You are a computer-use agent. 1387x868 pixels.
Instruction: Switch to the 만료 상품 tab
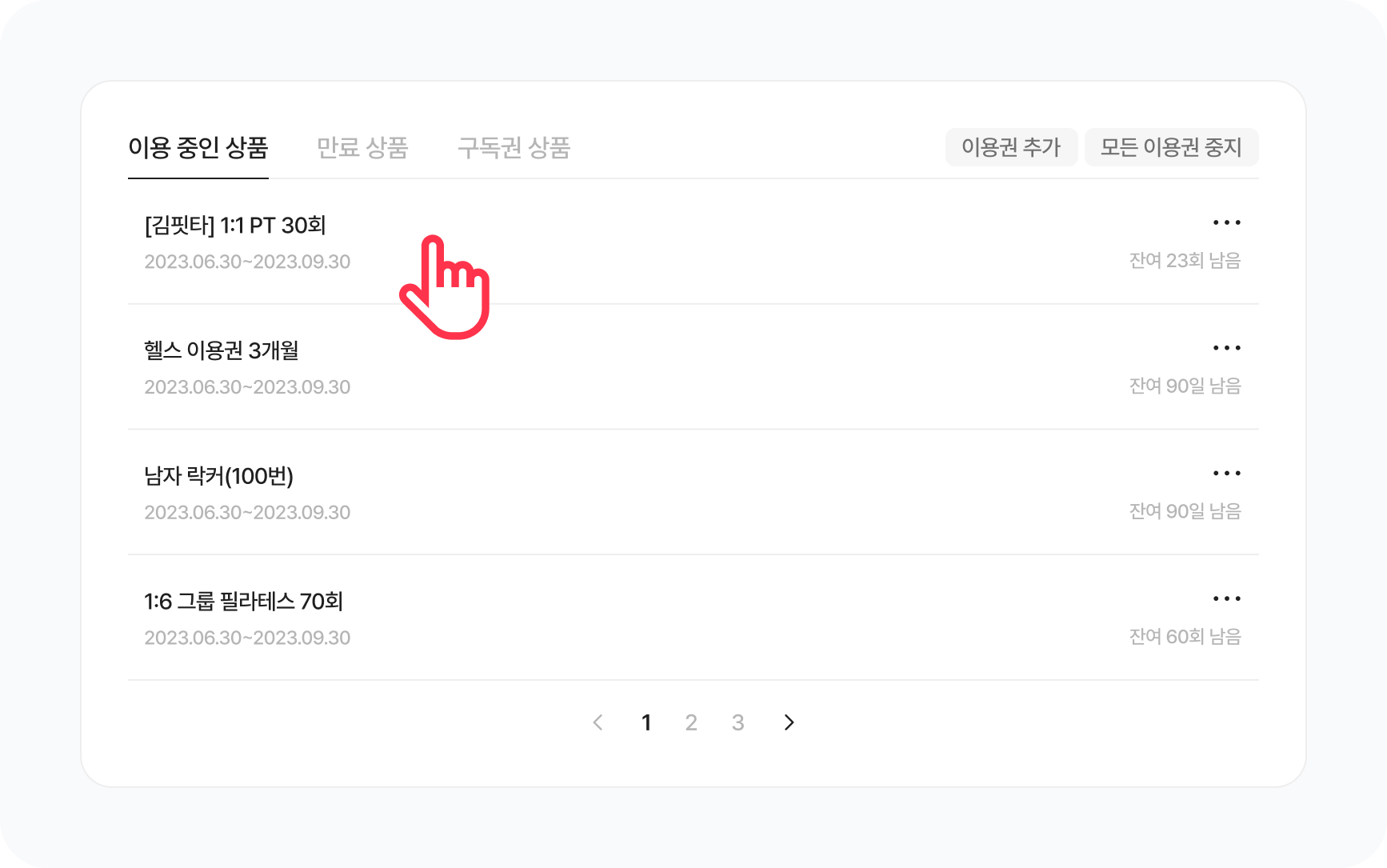[362, 148]
